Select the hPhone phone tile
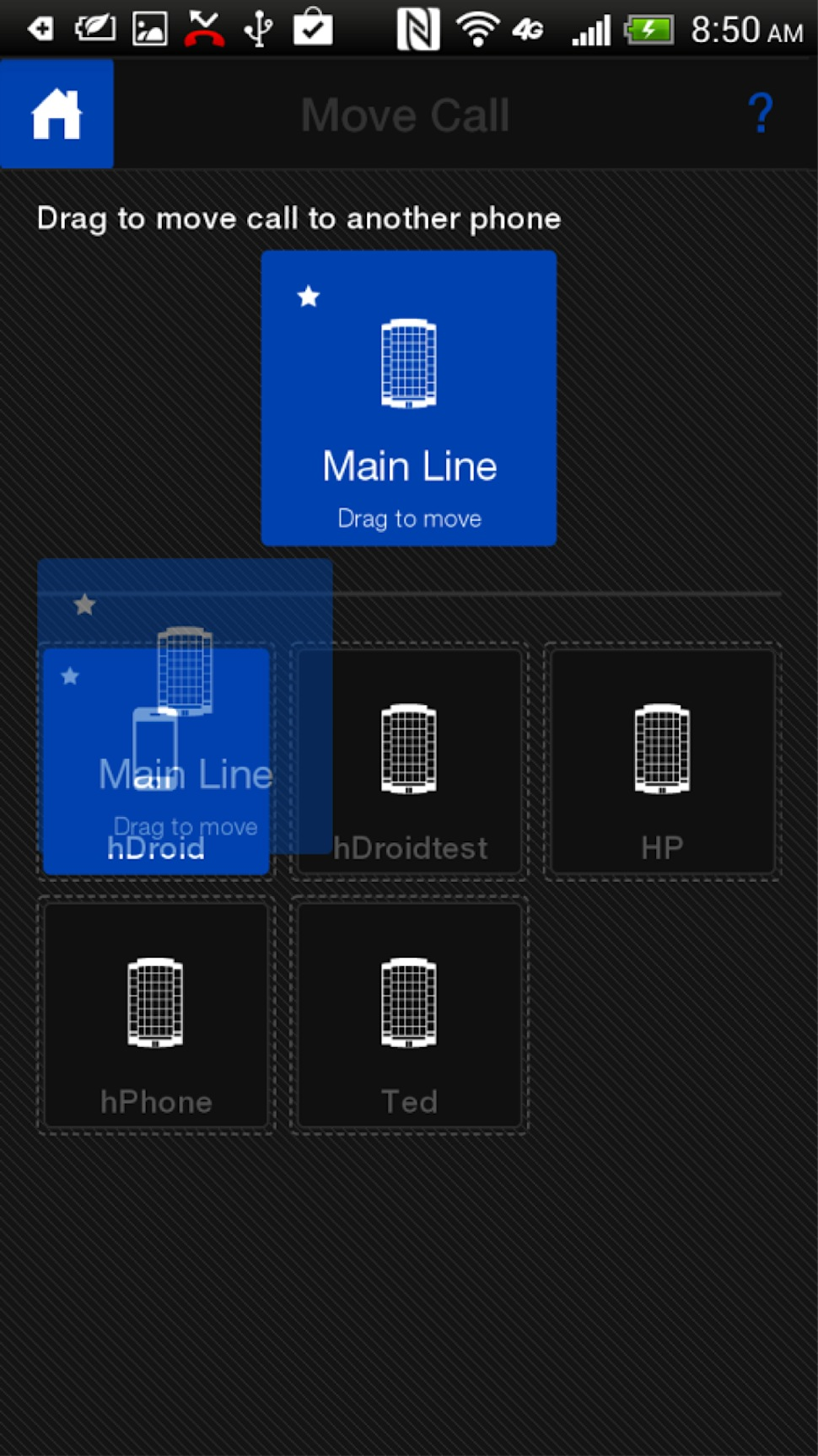This screenshot has height=1456, width=818. (x=156, y=1015)
